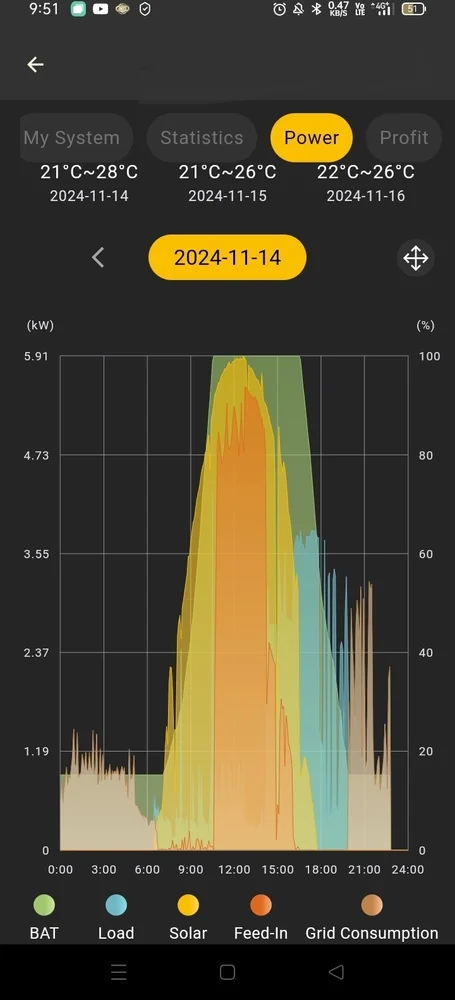Toggle the Load series in legend

pos(116,918)
